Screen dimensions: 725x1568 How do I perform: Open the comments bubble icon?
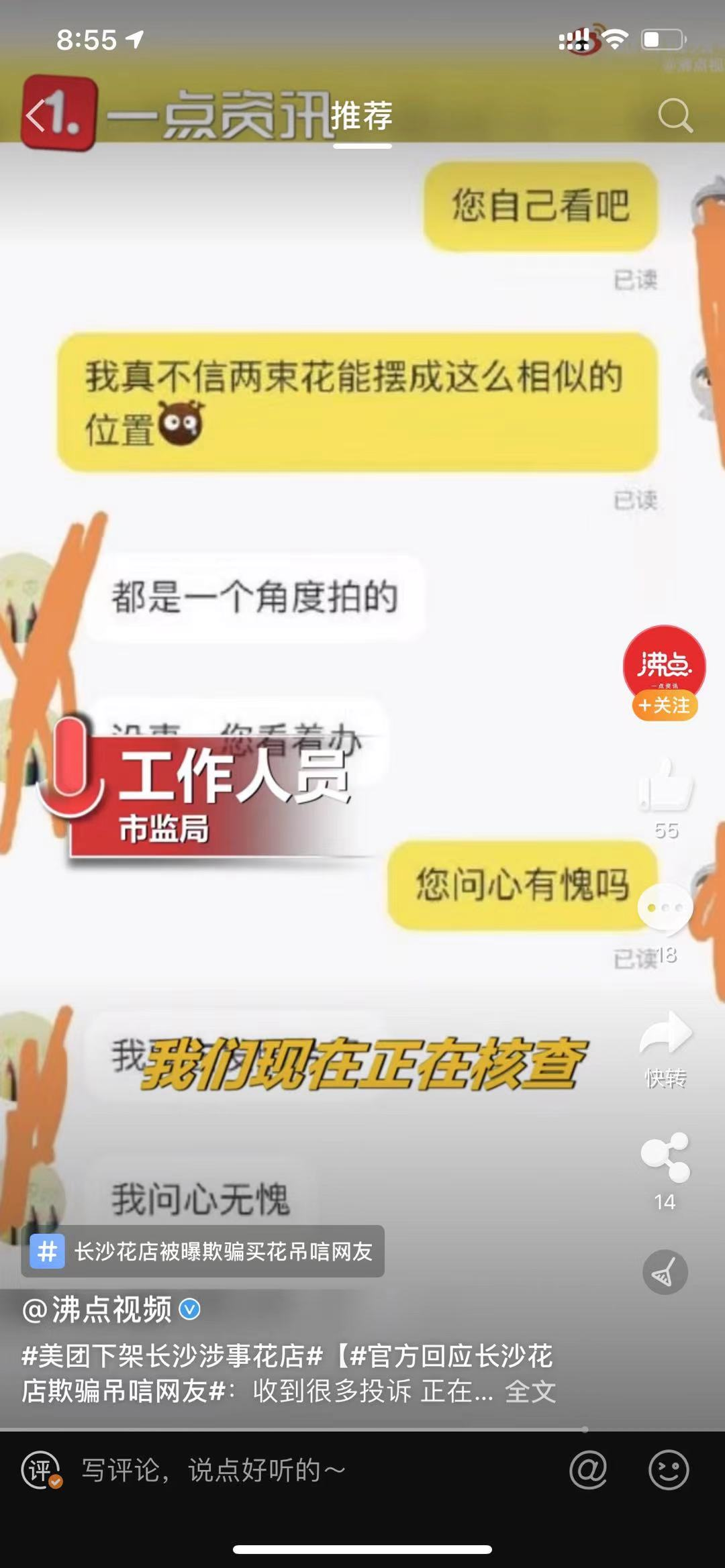pyautogui.click(x=665, y=908)
